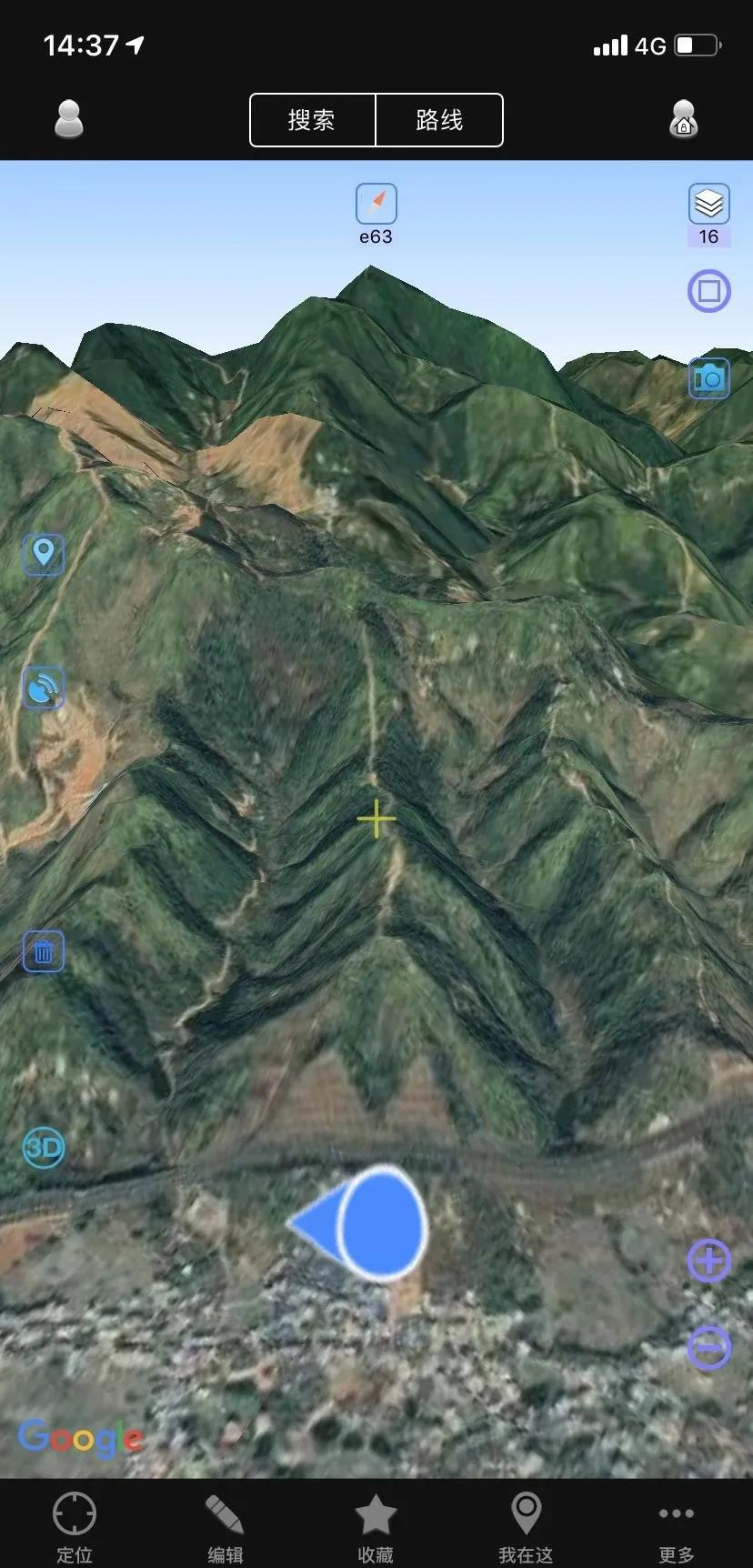Zoom in with the plus button
The height and width of the screenshot is (1568, 753).
tap(708, 1261)
